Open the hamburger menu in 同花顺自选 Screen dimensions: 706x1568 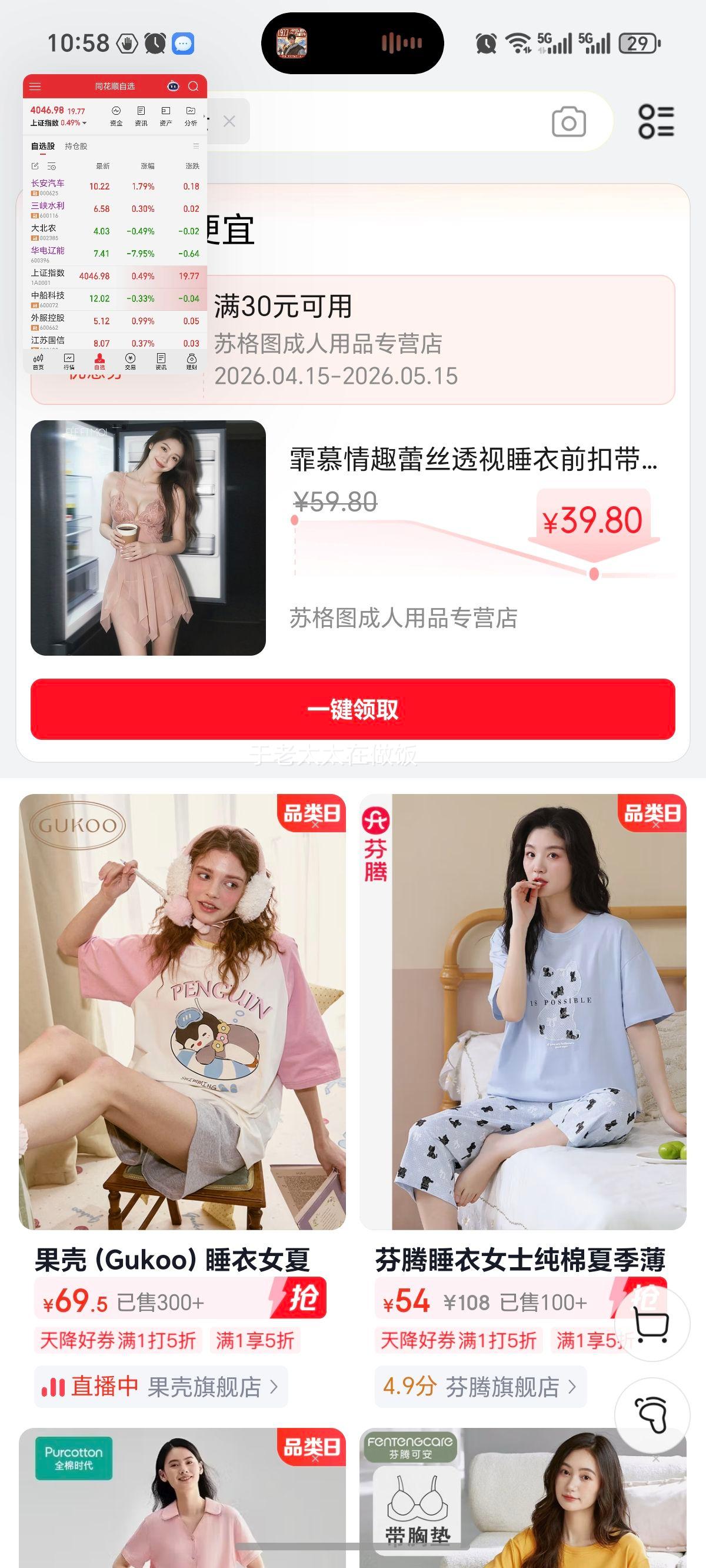click(x=35, y=87)
